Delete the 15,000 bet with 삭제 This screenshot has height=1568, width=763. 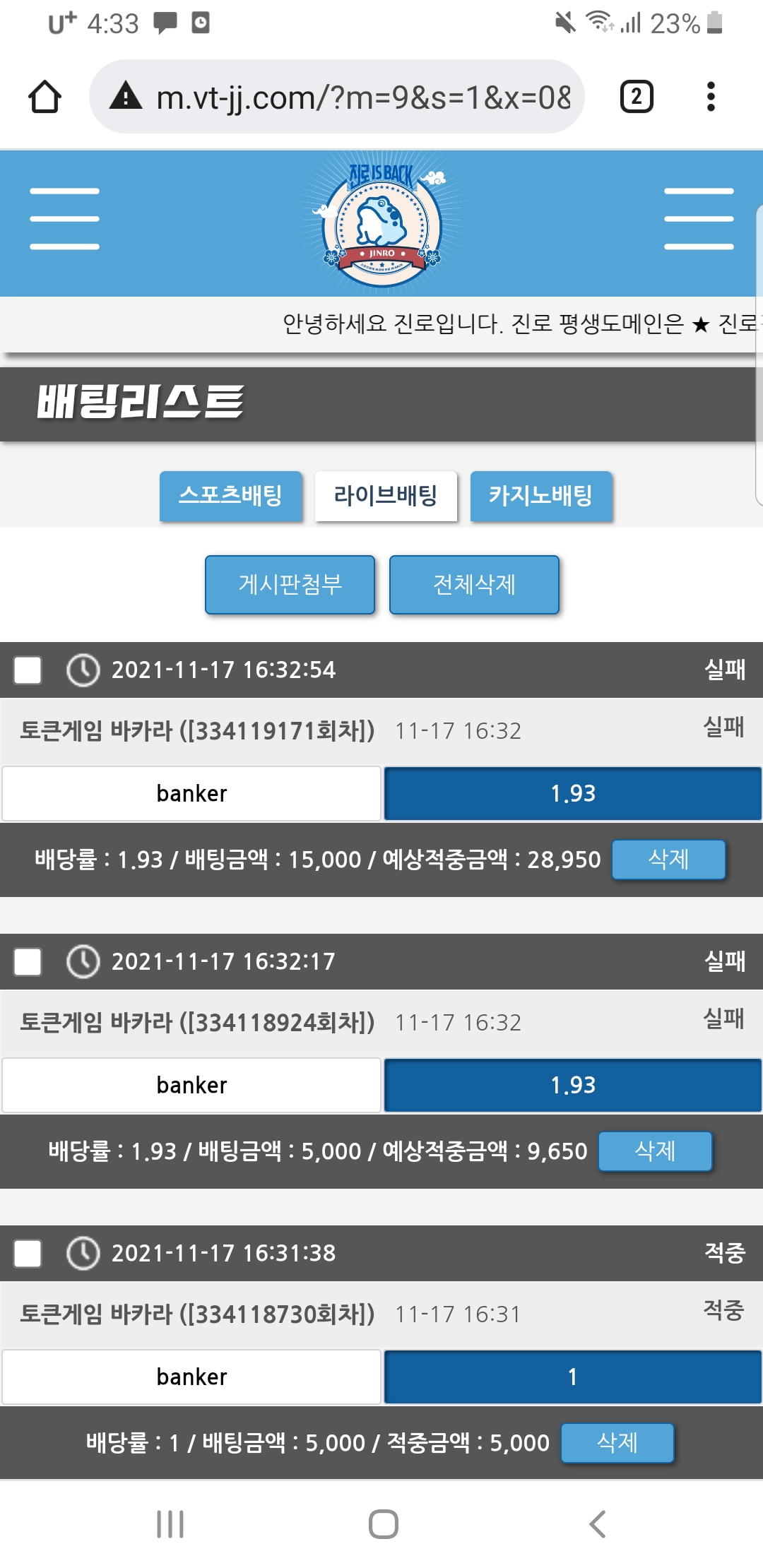(x=668, y=860)
